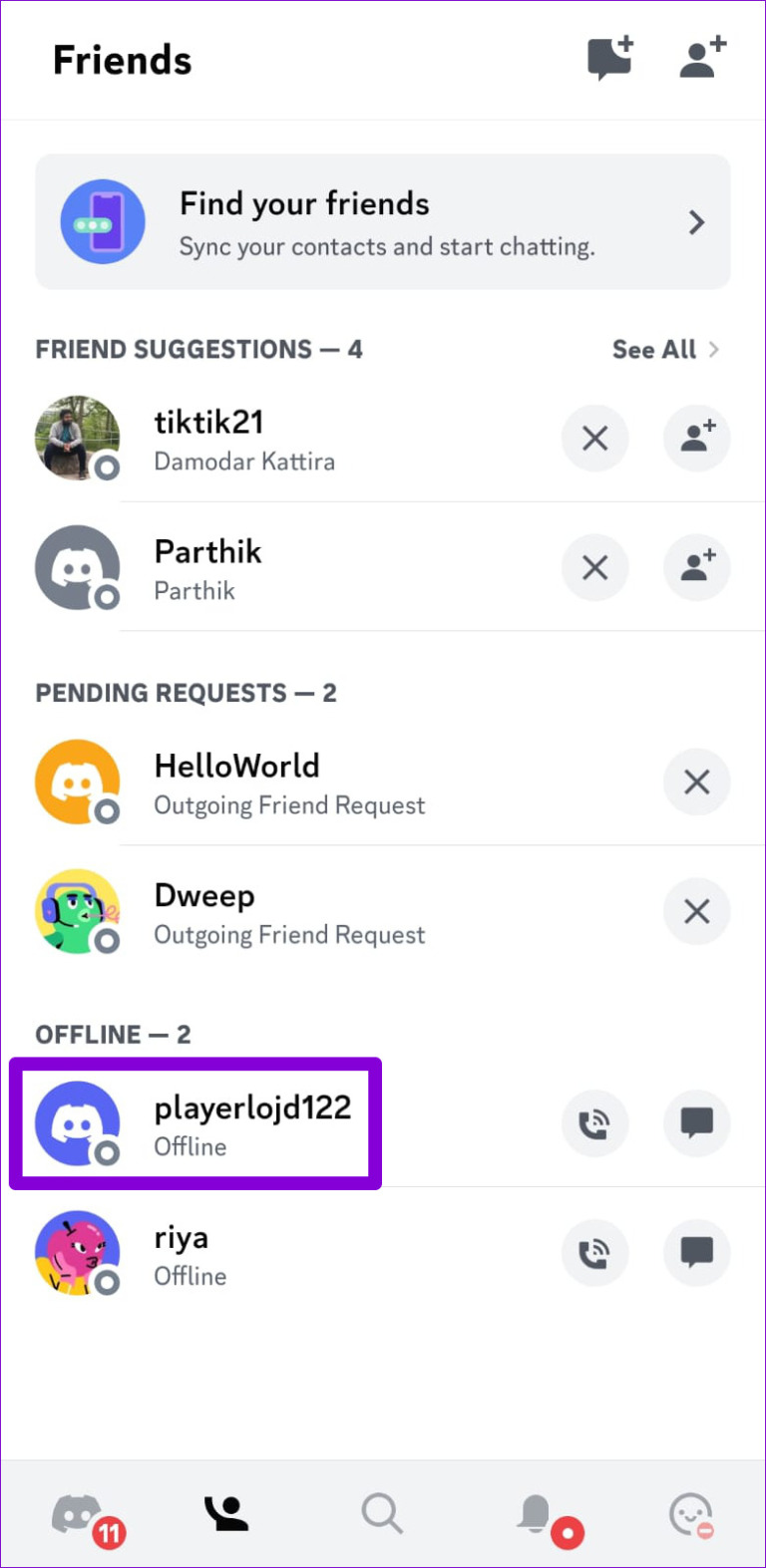Start a voice call with riya
Viewport: 766px width, 1568px height.
595,1253
